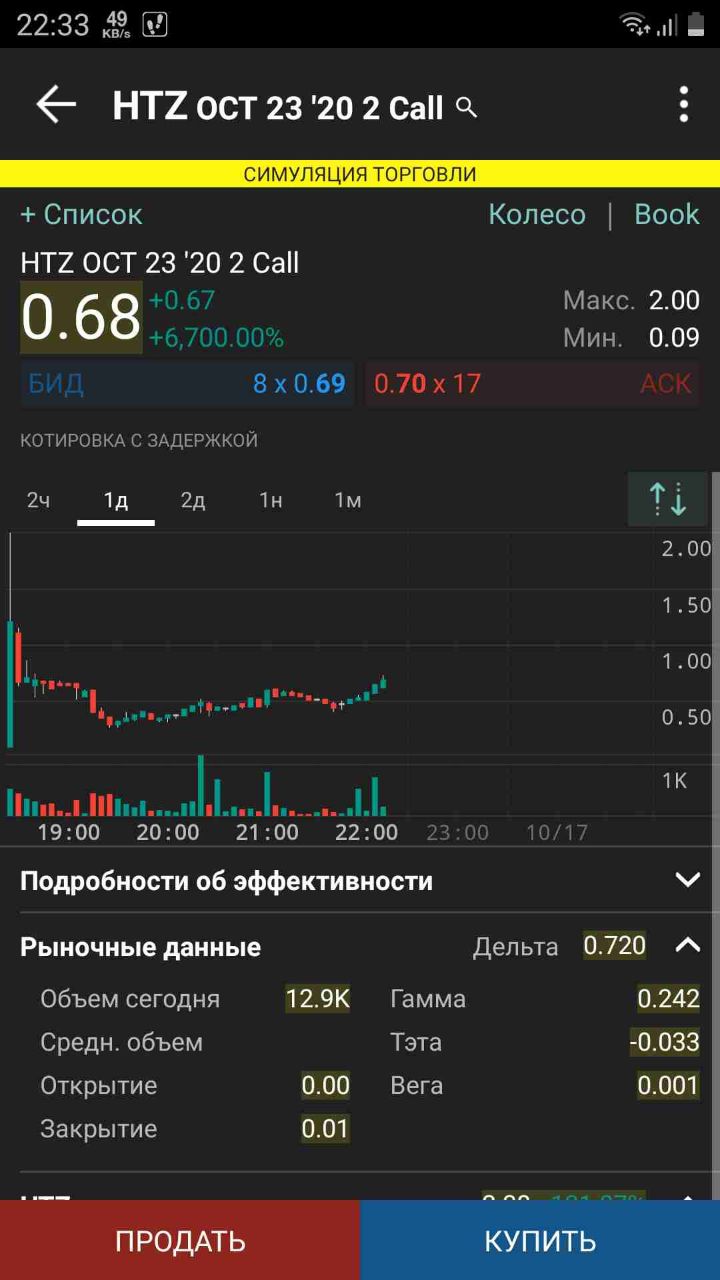Viewport: 720px width, 1280px height.
Task: Switch chart to 2д timeframe
Action: (193, 500)
